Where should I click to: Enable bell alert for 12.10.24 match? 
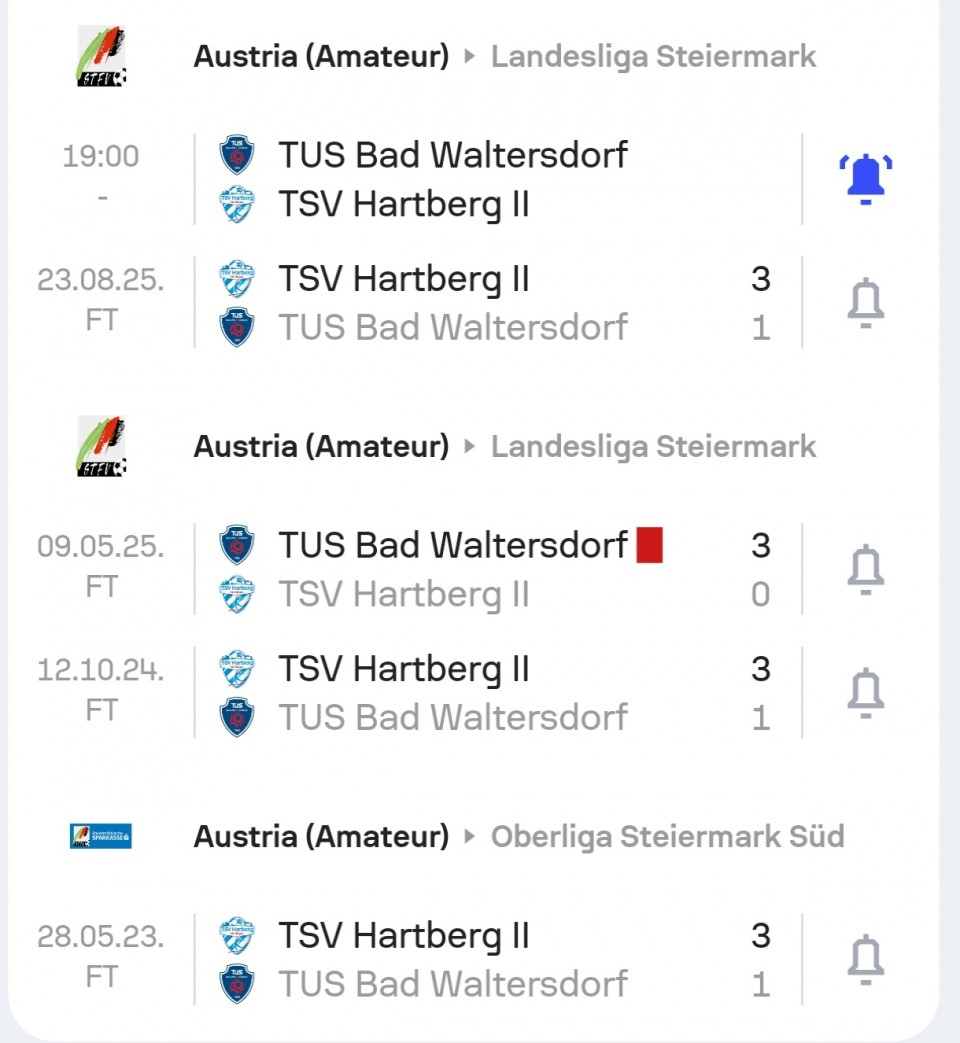[865, 693]
